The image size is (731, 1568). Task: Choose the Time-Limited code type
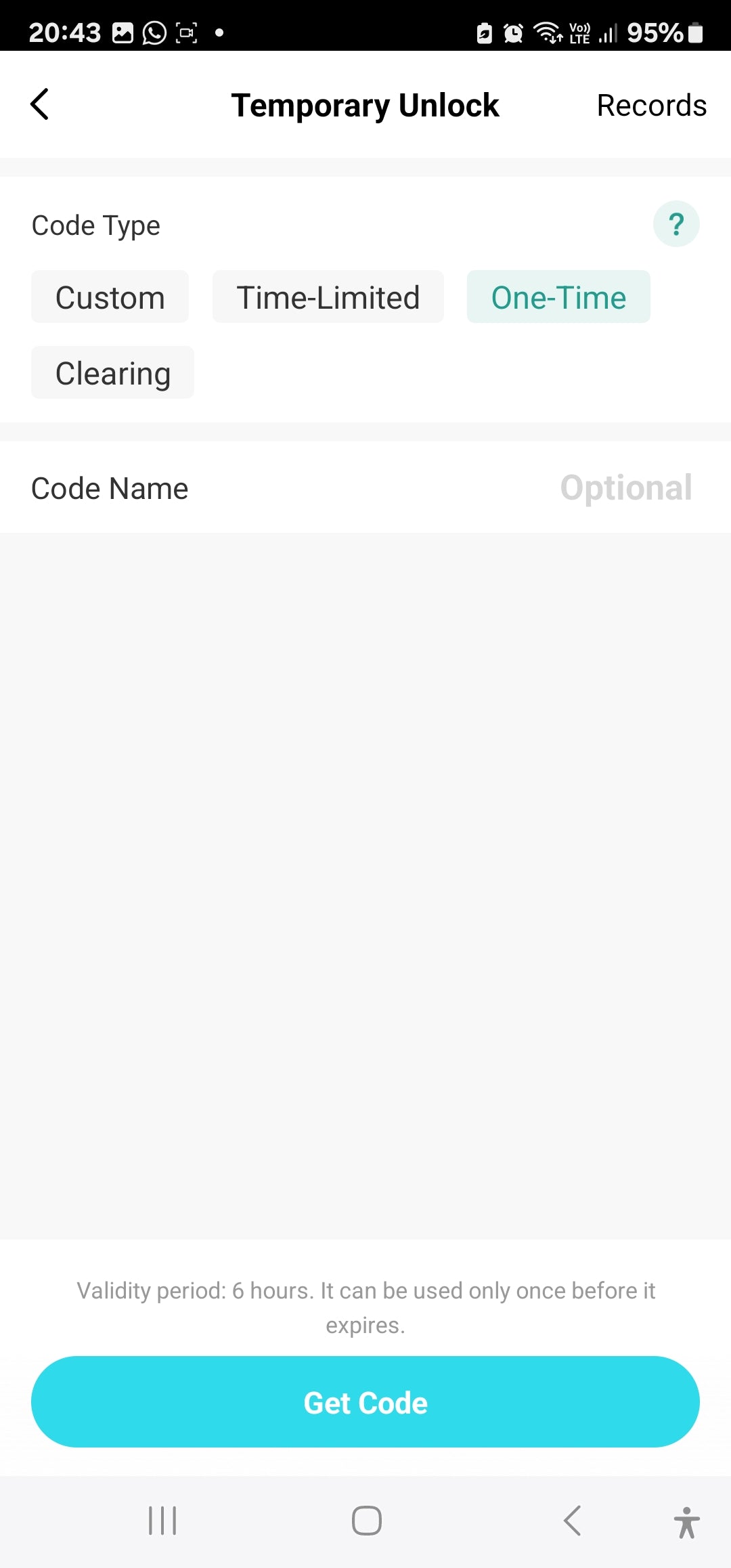click(x=328, y=297)
